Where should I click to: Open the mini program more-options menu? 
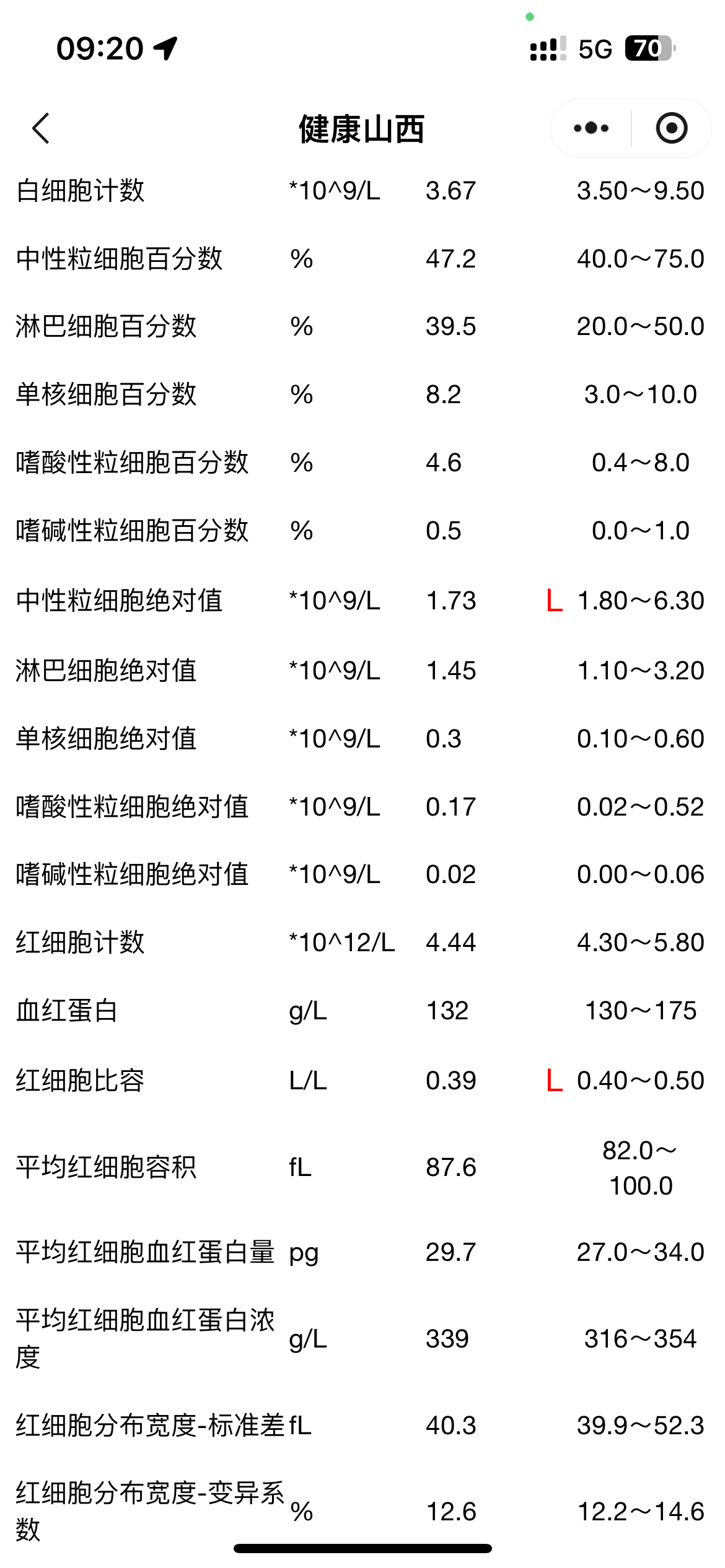tap(591, 128)
